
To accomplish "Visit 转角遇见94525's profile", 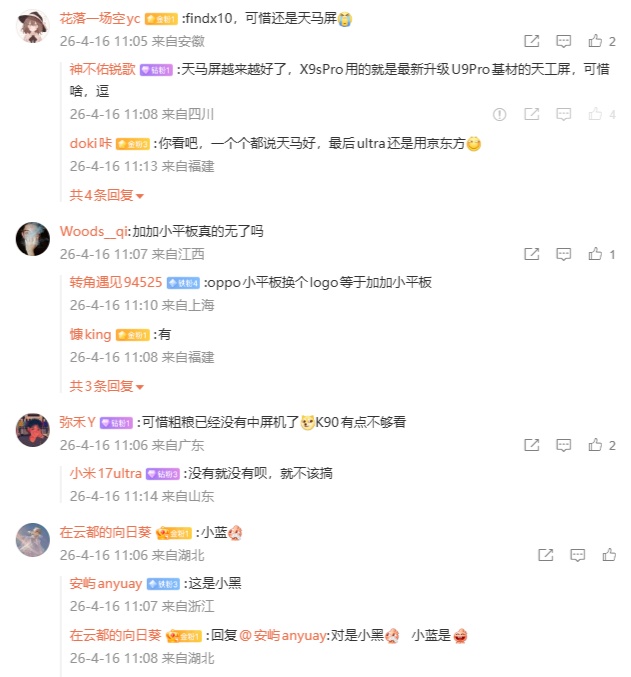I will pos(115,282).
